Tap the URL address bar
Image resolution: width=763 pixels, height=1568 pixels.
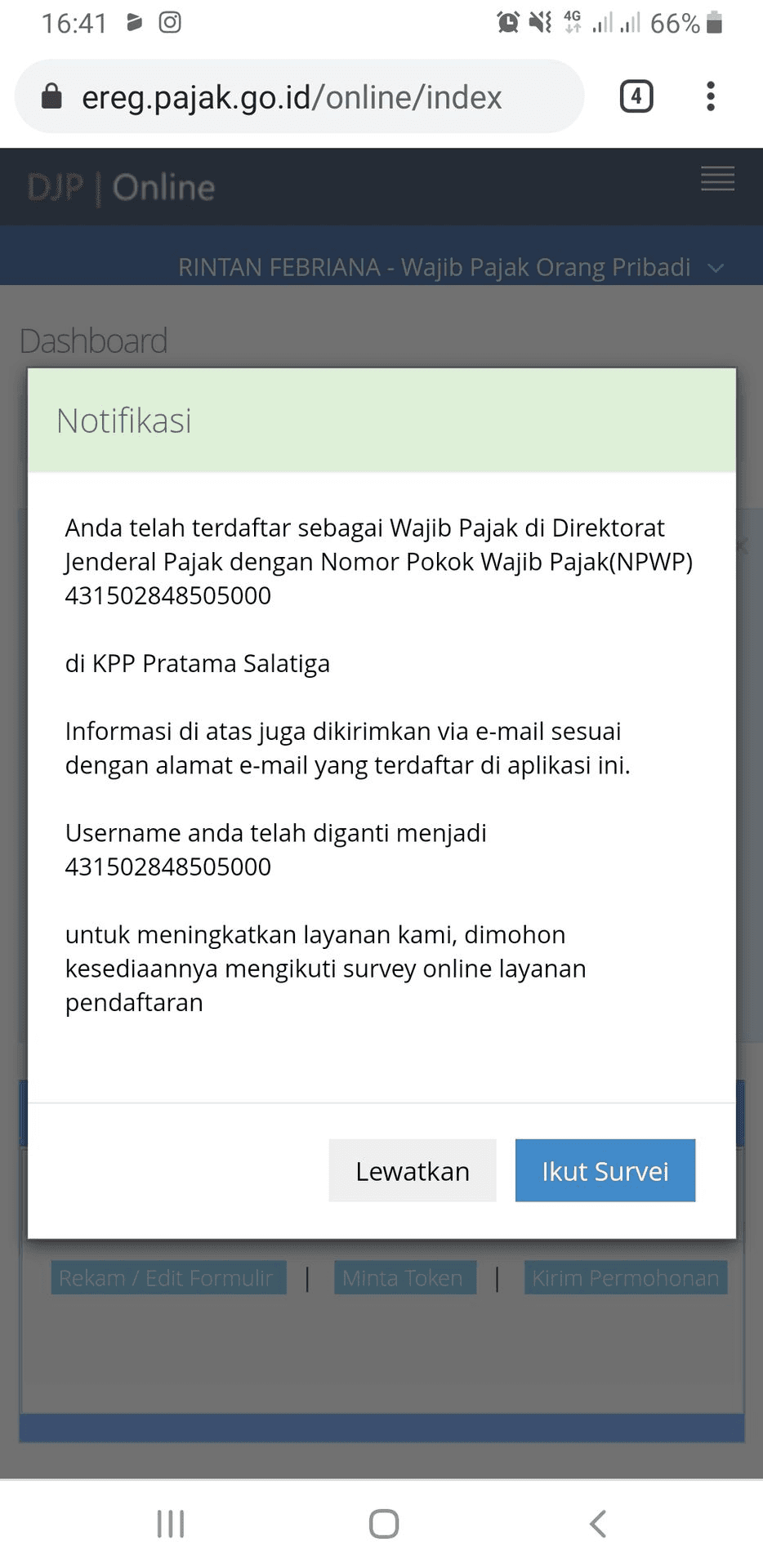(x=300, y=96)
